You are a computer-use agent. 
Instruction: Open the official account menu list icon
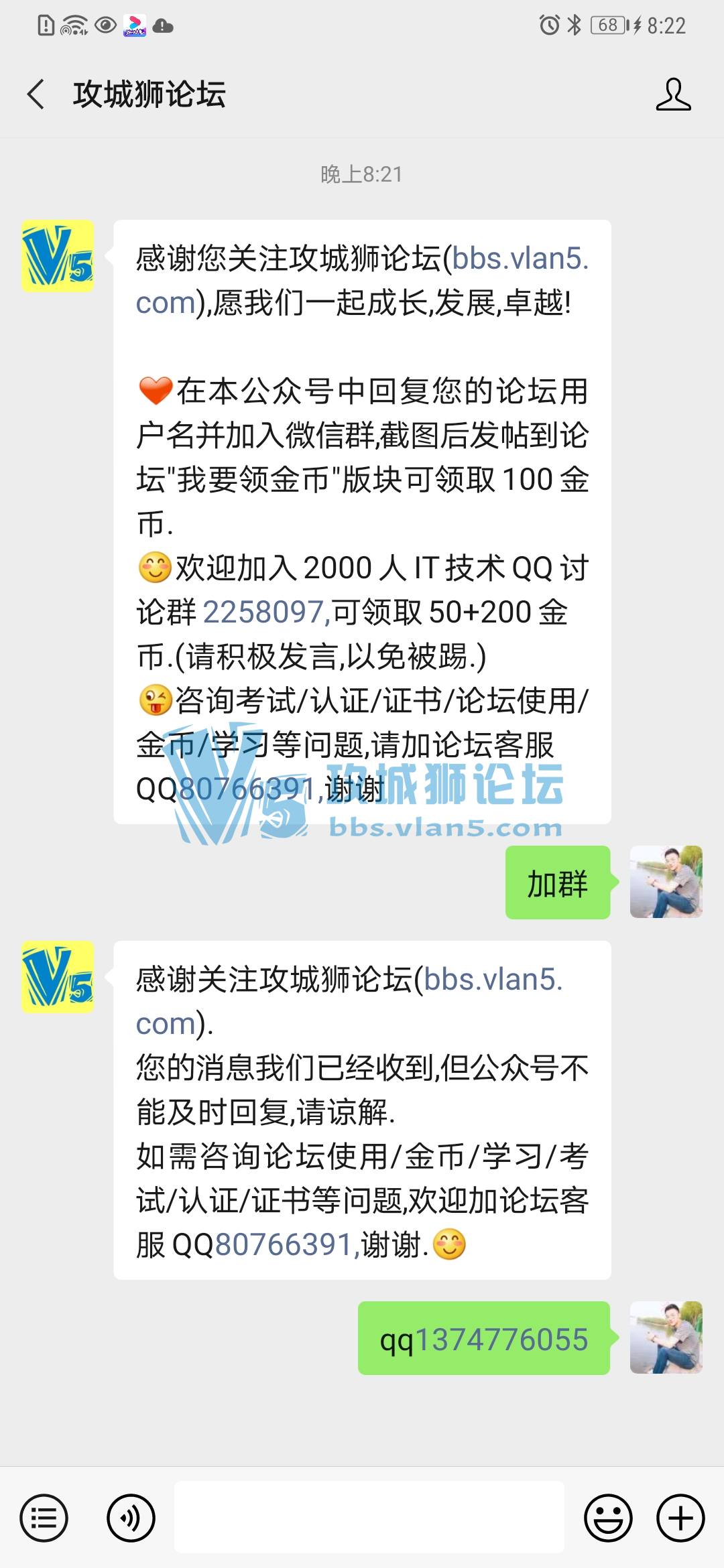point(44,1518)
